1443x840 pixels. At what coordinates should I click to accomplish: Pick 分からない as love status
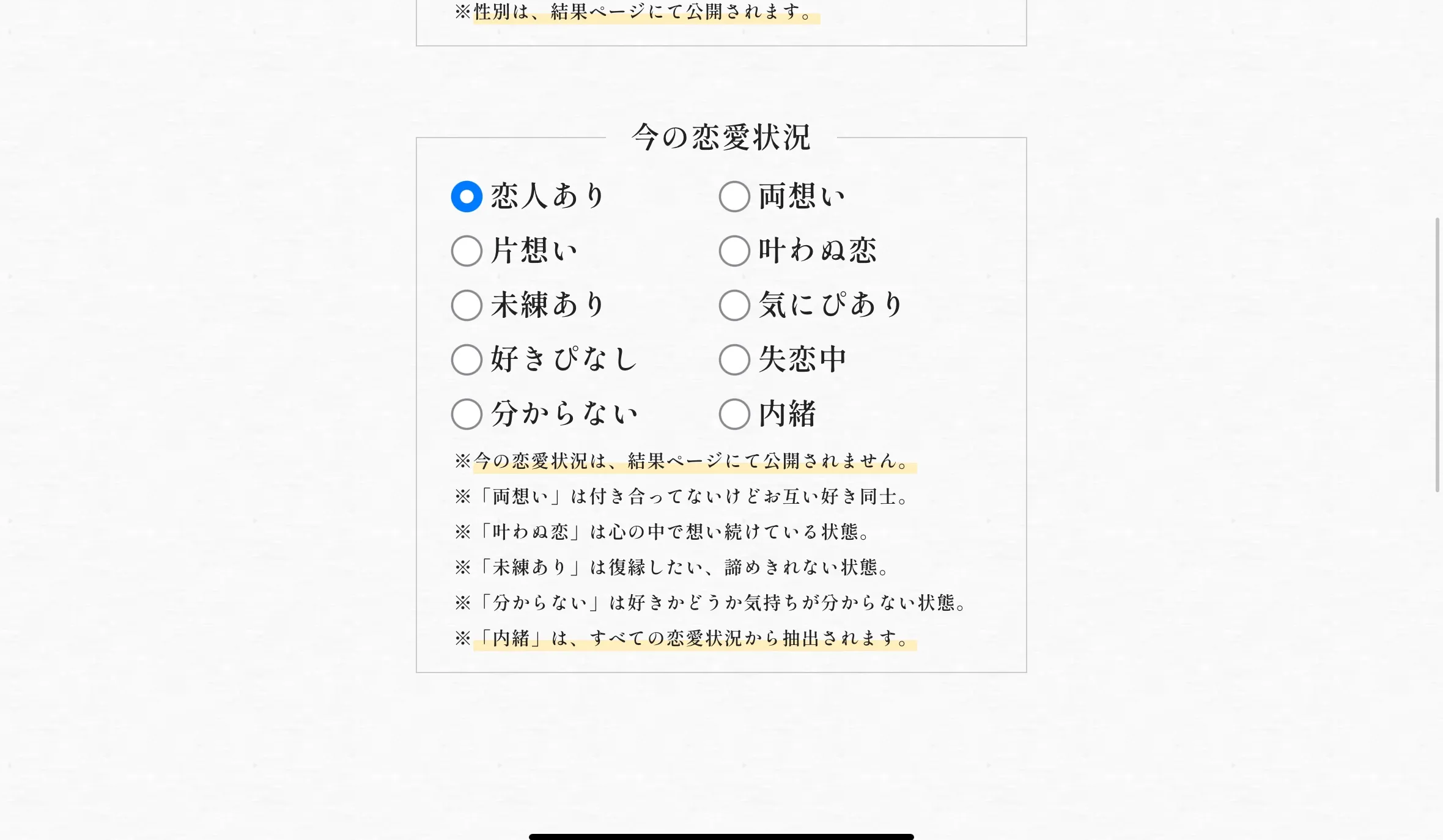[x=467, y=414]
